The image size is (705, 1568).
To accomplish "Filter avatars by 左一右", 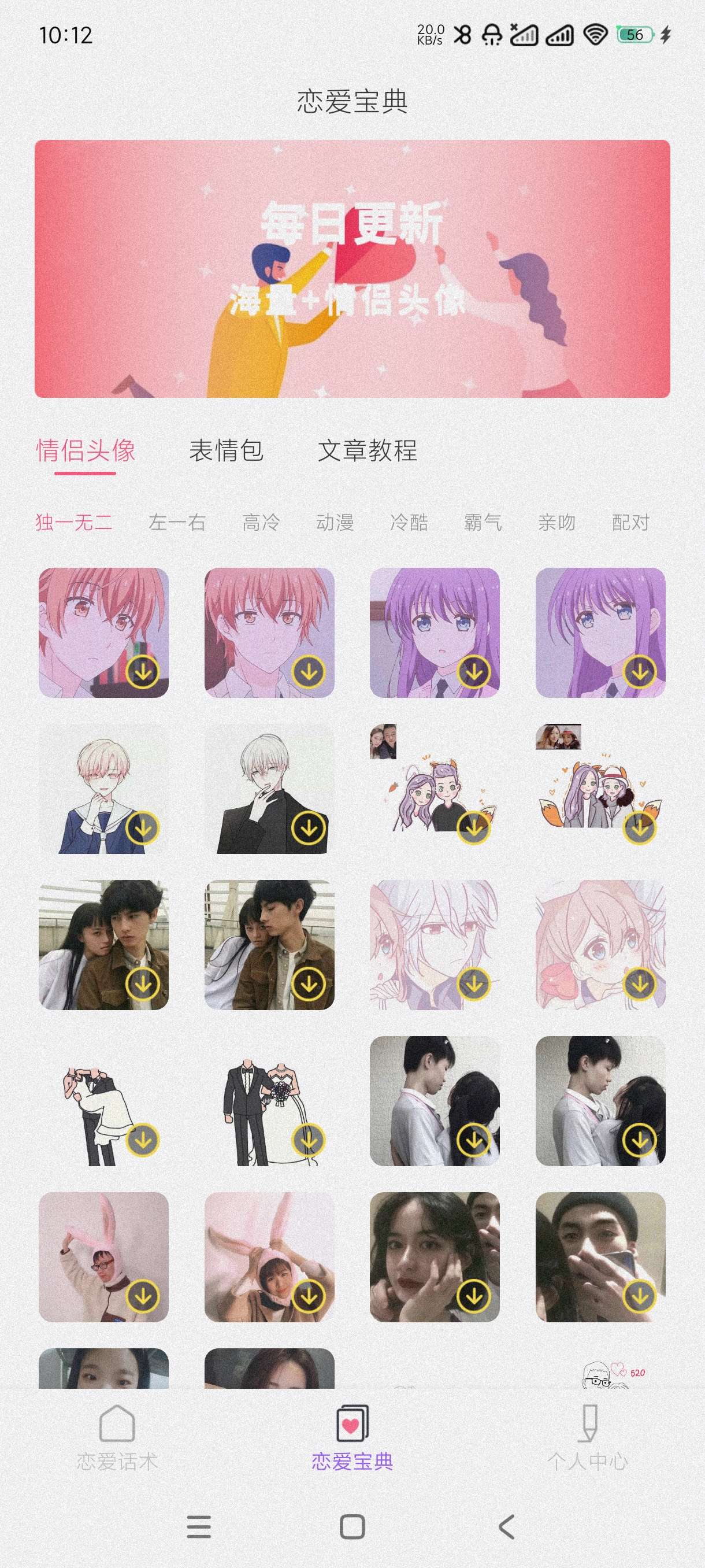I will click(177, 522).
